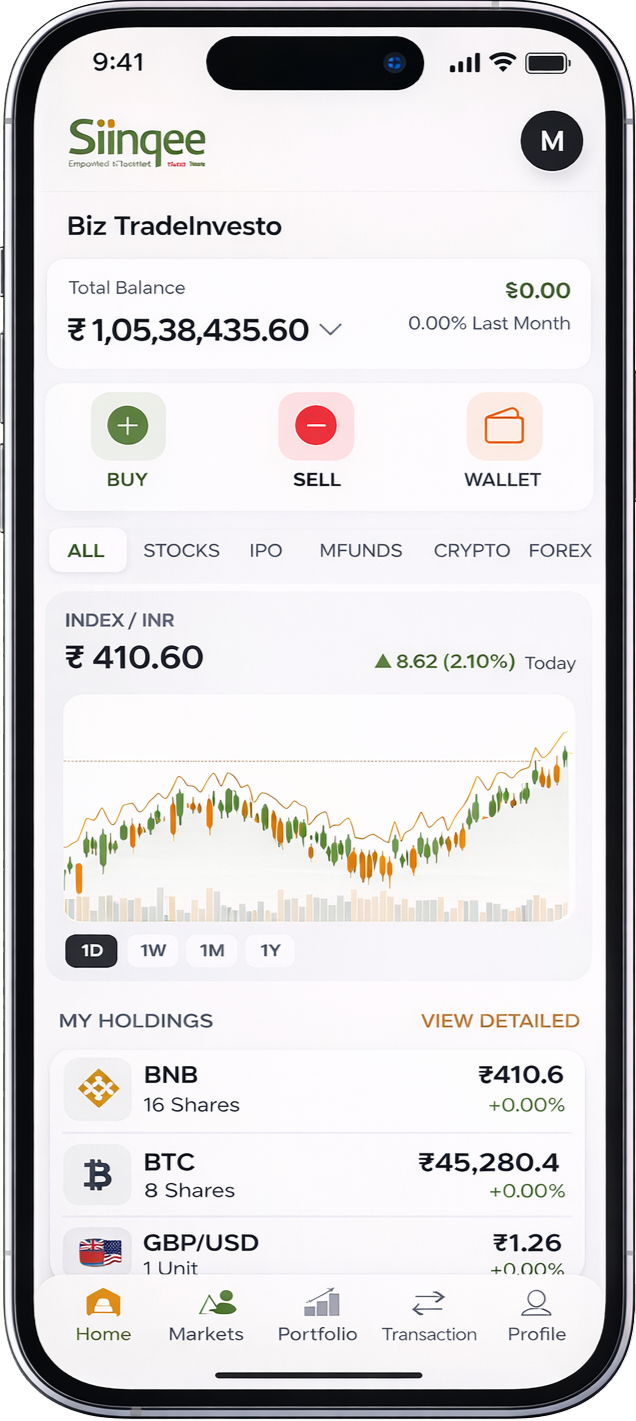Open the Transaction tab
The height and width of the screenshot is (1421, 636).
(x=429, y=1316)
